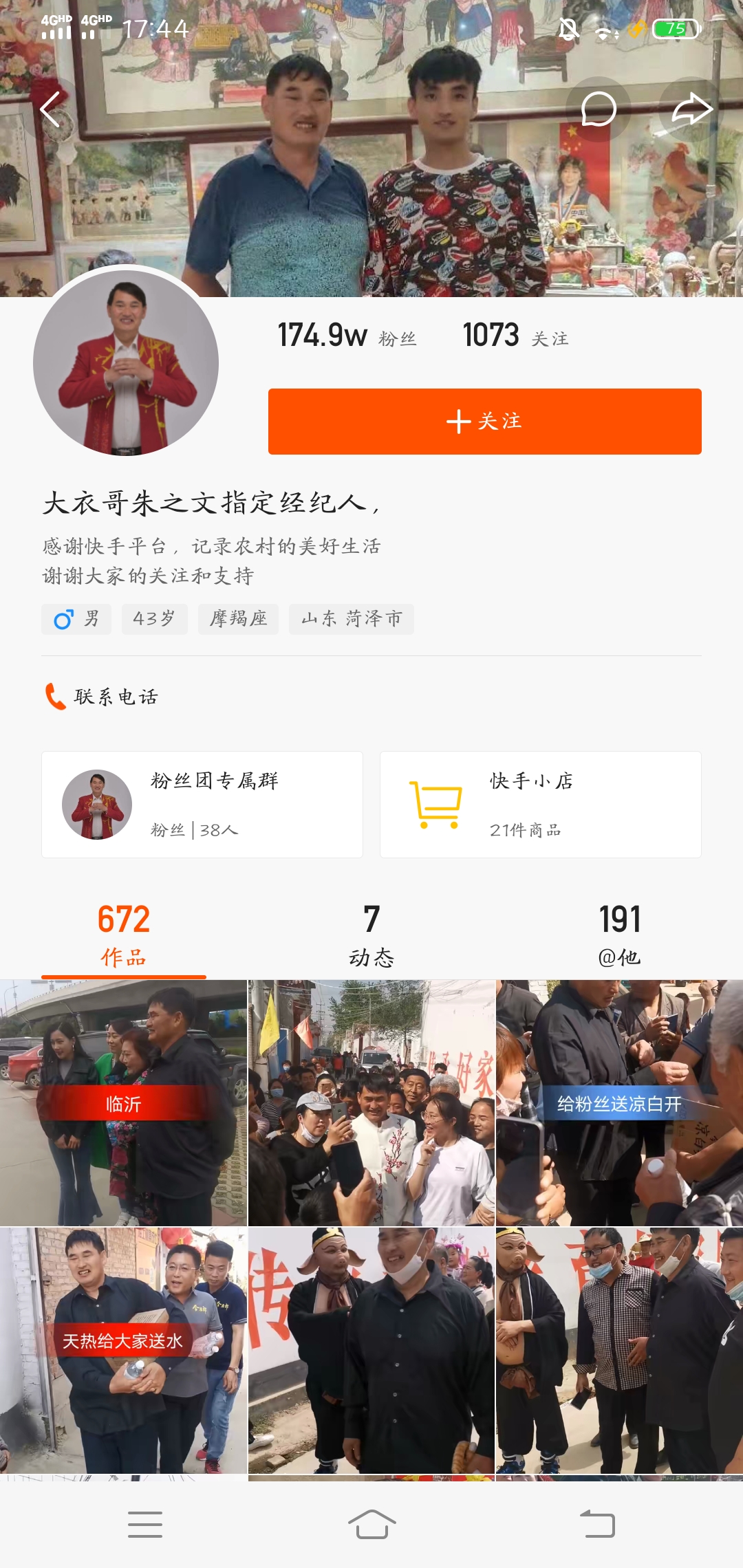Open the 快手小店 shop card

click(x=541, y=805)
